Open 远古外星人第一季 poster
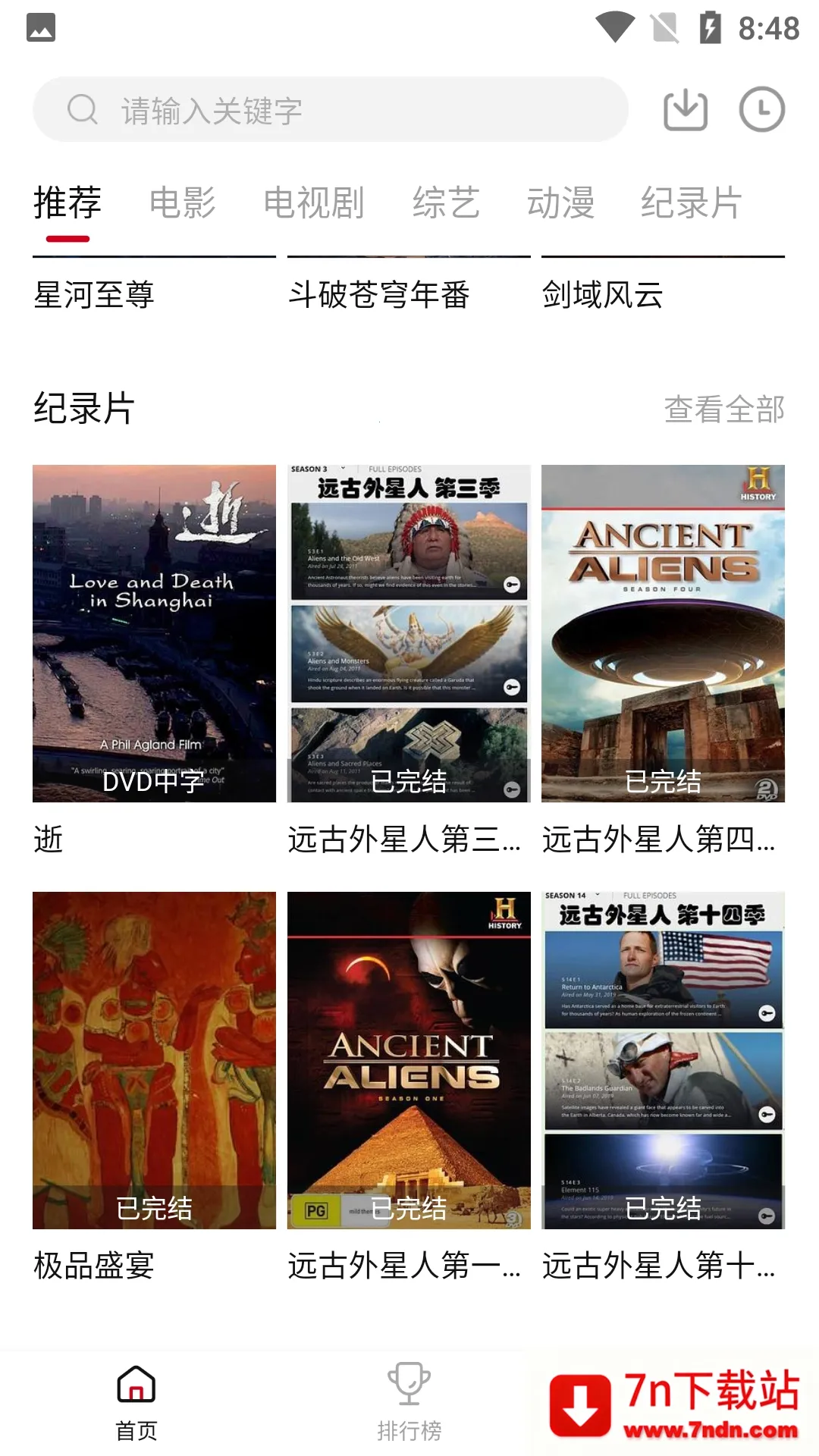Screen dimensions: 819x1456 tap(409, 1060)
